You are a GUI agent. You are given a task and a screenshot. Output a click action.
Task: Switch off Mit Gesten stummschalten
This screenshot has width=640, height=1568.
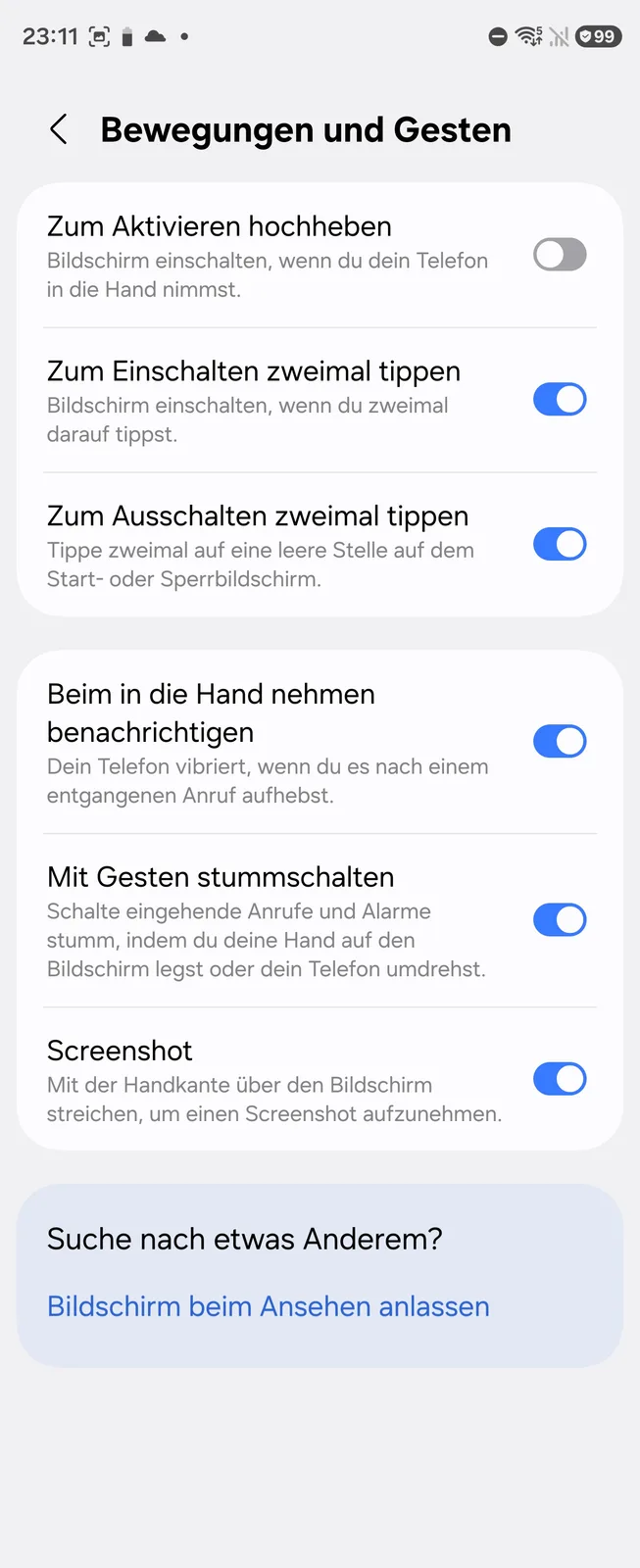[560, 920]
